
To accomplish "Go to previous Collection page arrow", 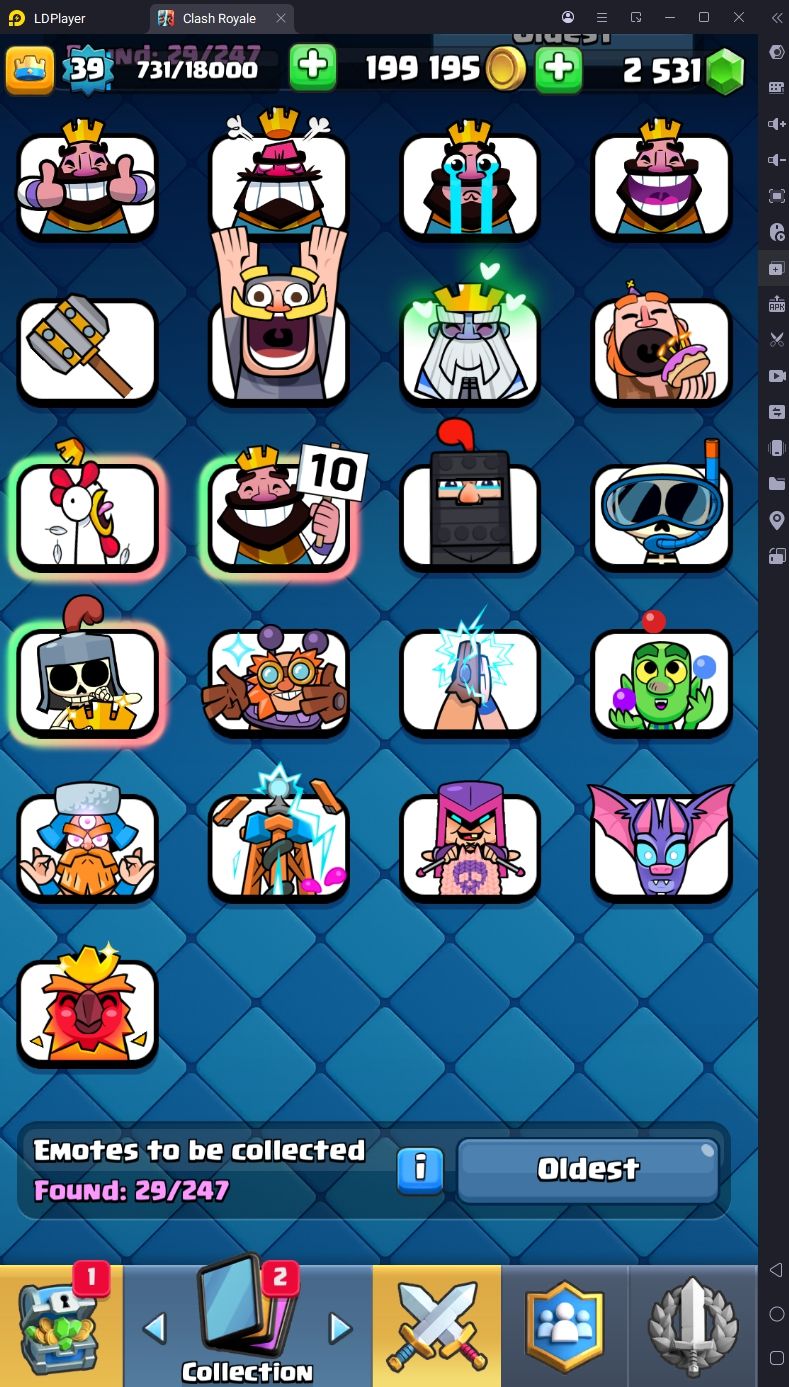I will 154,1328.
